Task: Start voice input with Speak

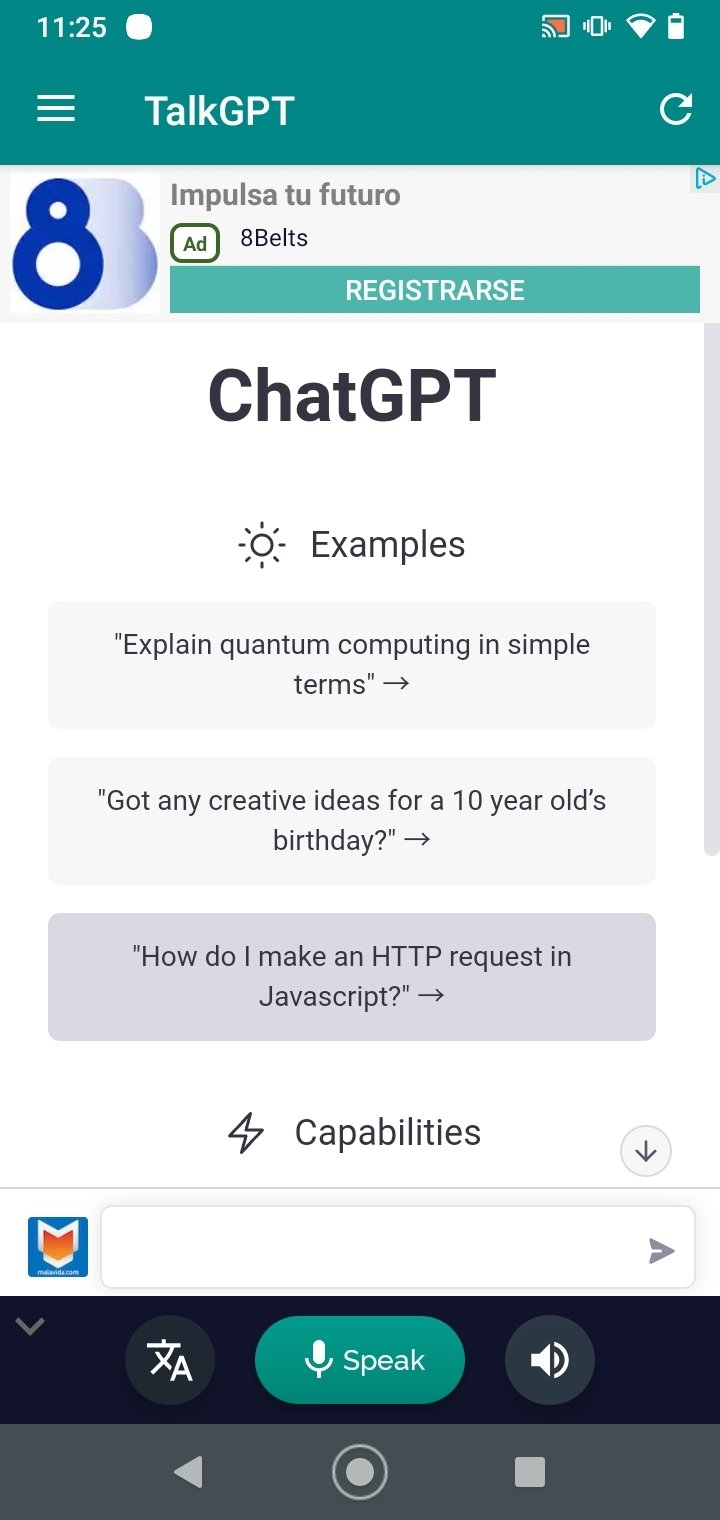Action: [x=360, y=1360]
